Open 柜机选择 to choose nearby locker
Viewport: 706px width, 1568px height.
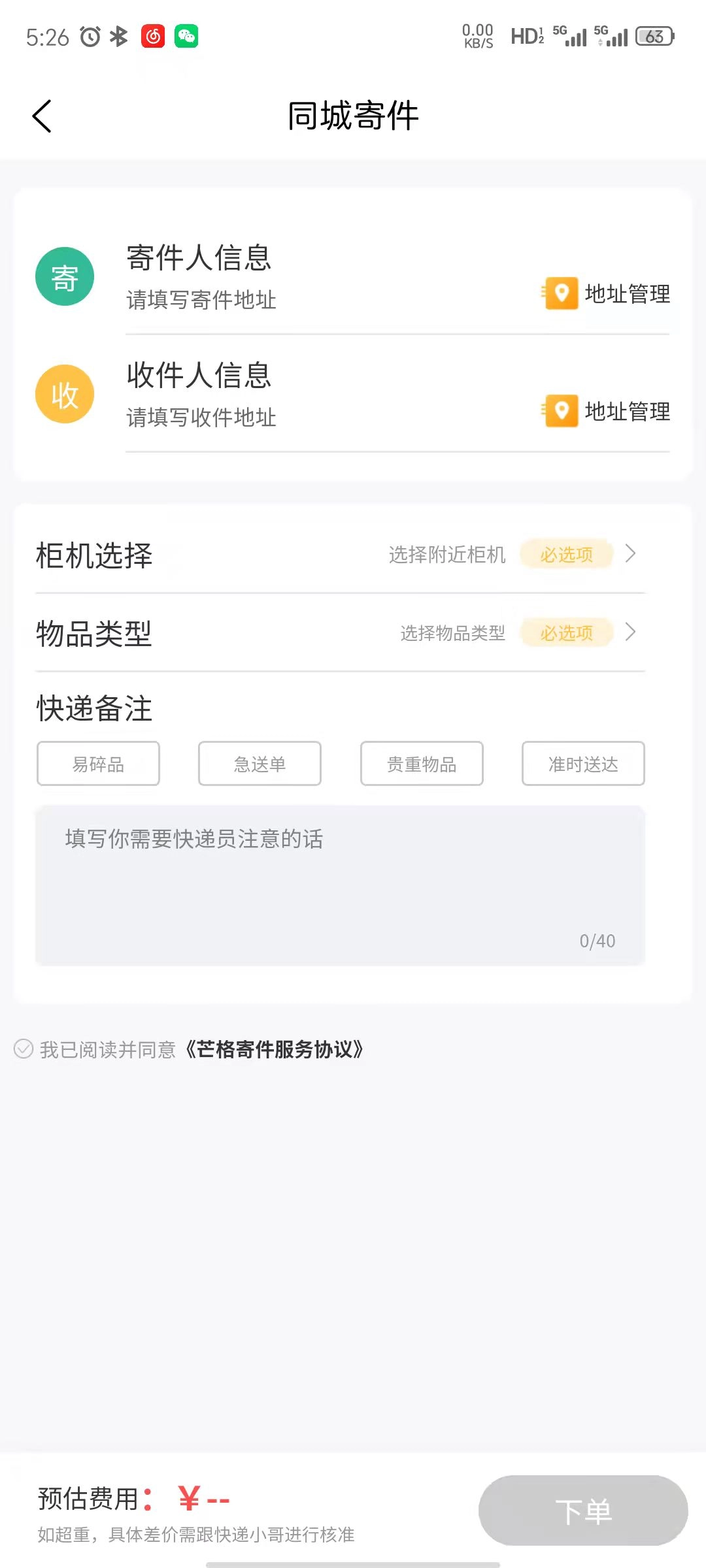point(340,555)
